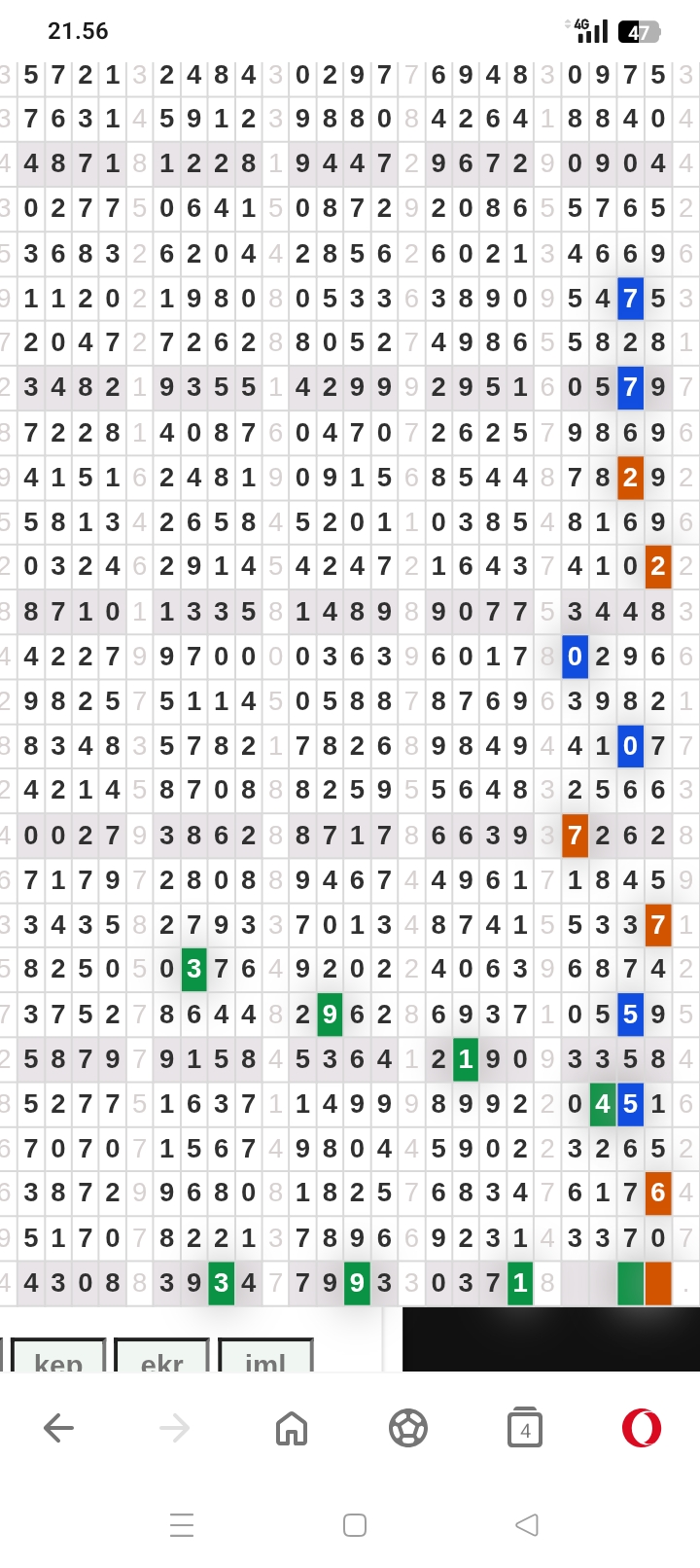Tap the system home button
The height and width of the screenshot is (1568, 700).
click(355, 1524)
